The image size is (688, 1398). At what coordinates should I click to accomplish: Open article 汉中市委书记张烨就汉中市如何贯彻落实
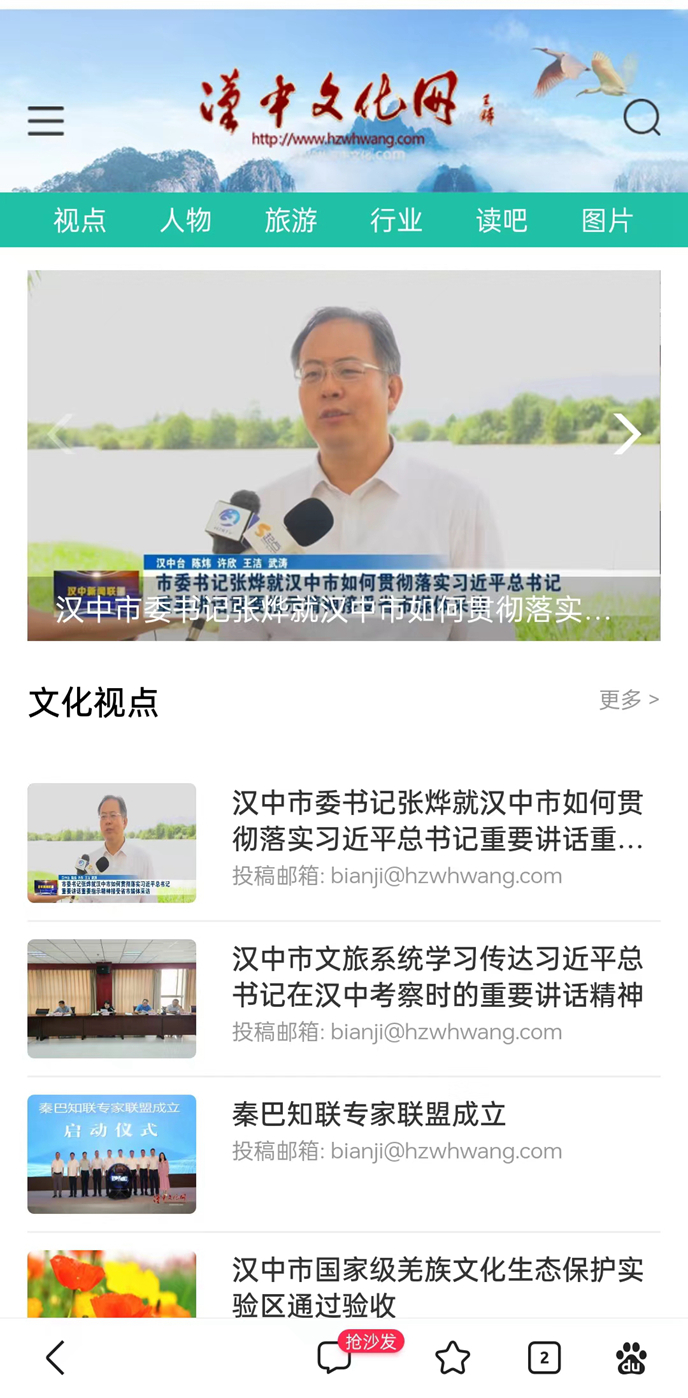pyautogui.click(x=438, y=820)
